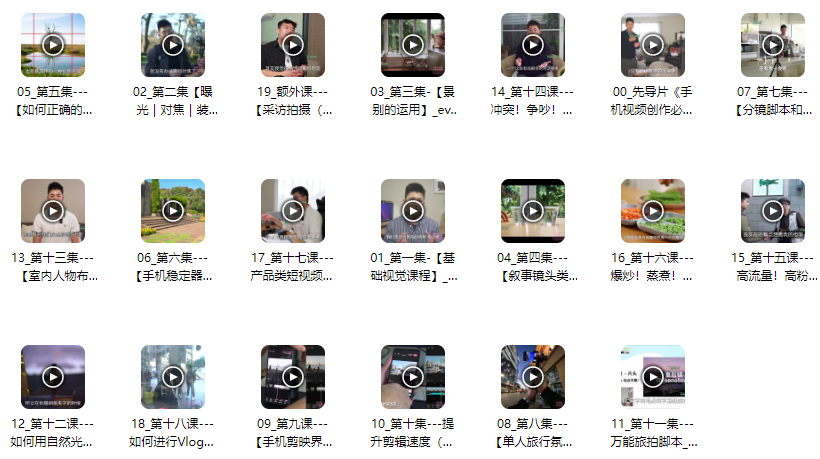
Task: Open video 17_第十七课 产品类短视频
Action: coord(293,211)
